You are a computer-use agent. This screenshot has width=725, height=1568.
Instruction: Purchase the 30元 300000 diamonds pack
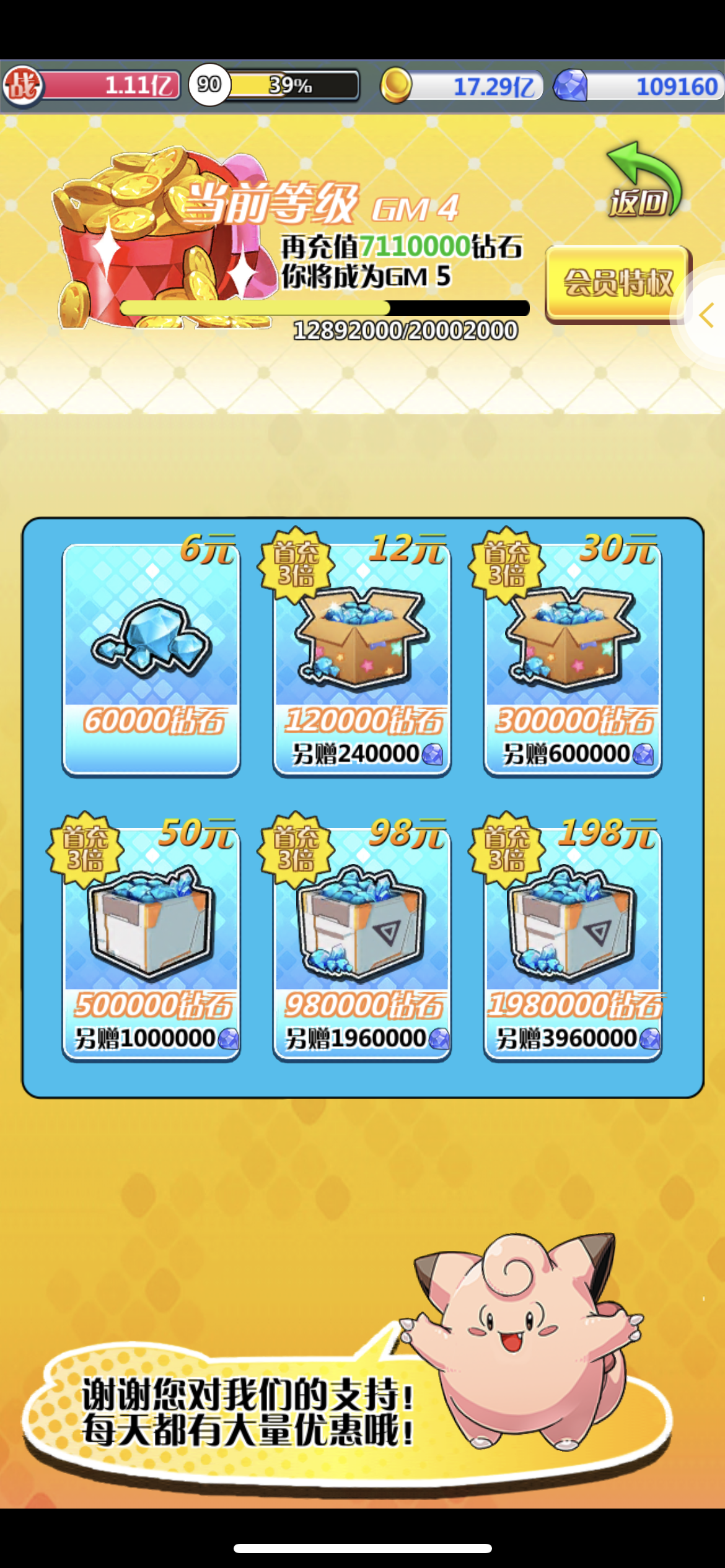[x=573, y=658]
